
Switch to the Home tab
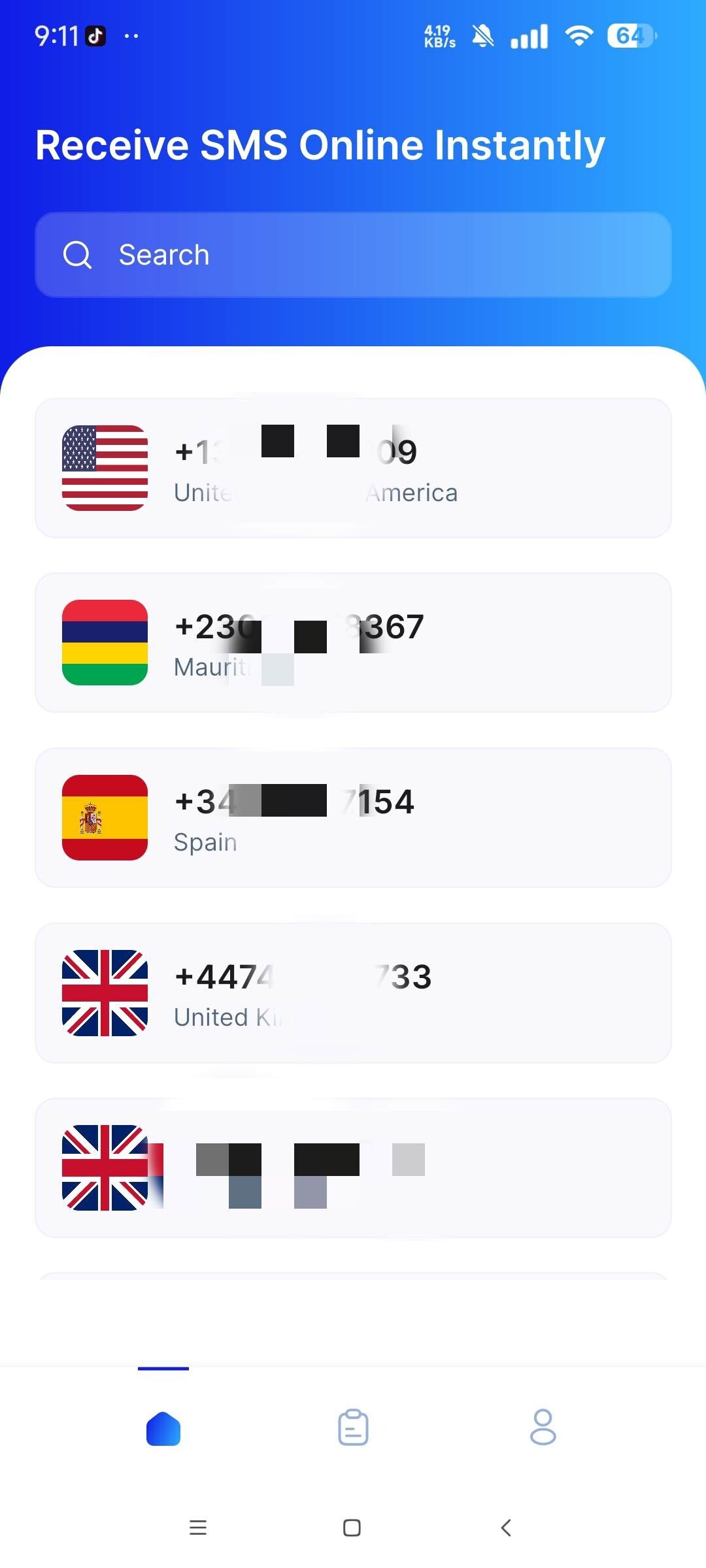click(x=163, y=1428)
